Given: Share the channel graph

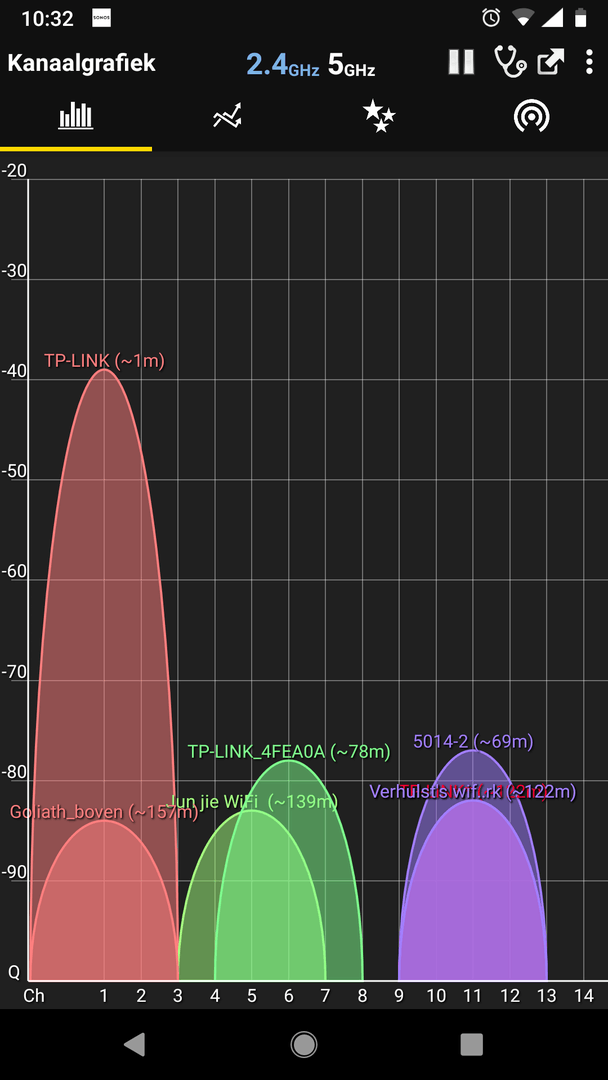Looking at the screenshot, I should pyautogui.click(x=551, y=62).
